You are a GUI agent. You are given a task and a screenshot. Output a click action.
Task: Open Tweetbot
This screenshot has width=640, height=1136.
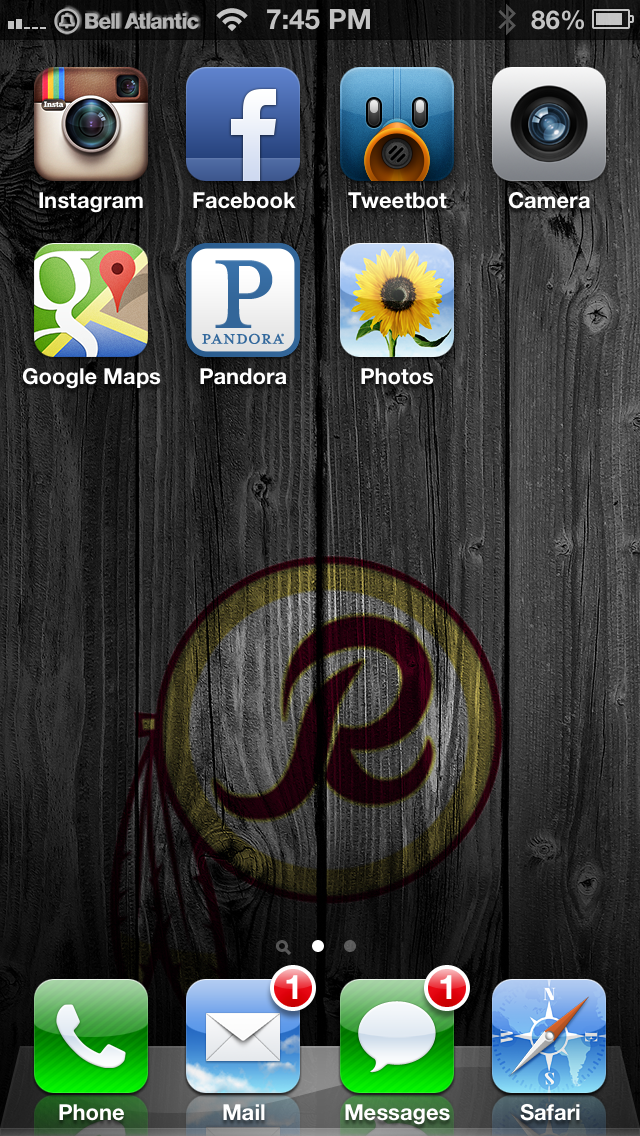pyautogui.click(x=396, y=124)
